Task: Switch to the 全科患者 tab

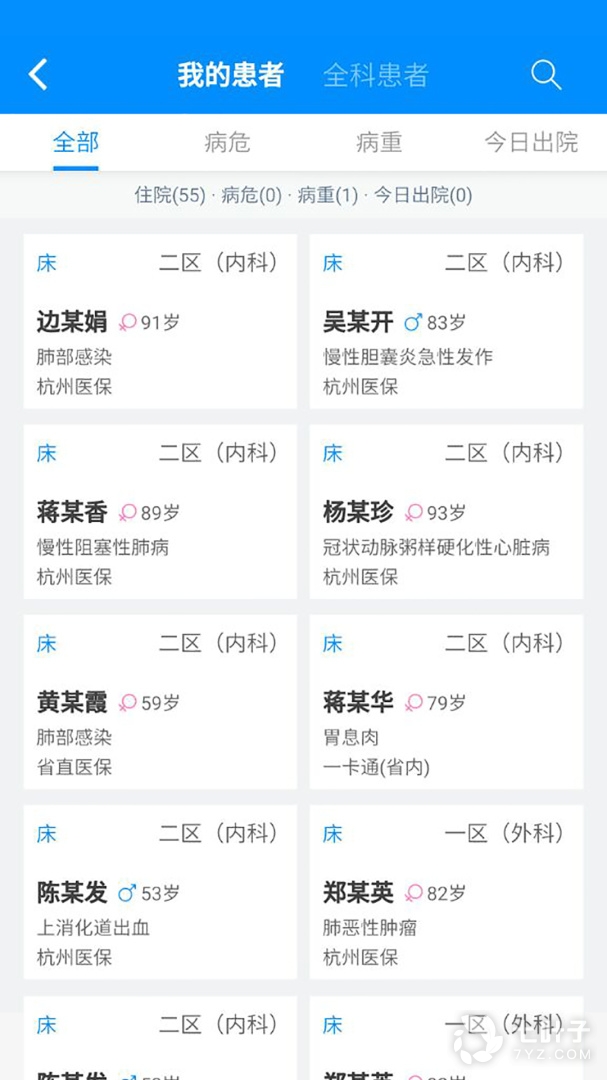Action: click(375, 75)
